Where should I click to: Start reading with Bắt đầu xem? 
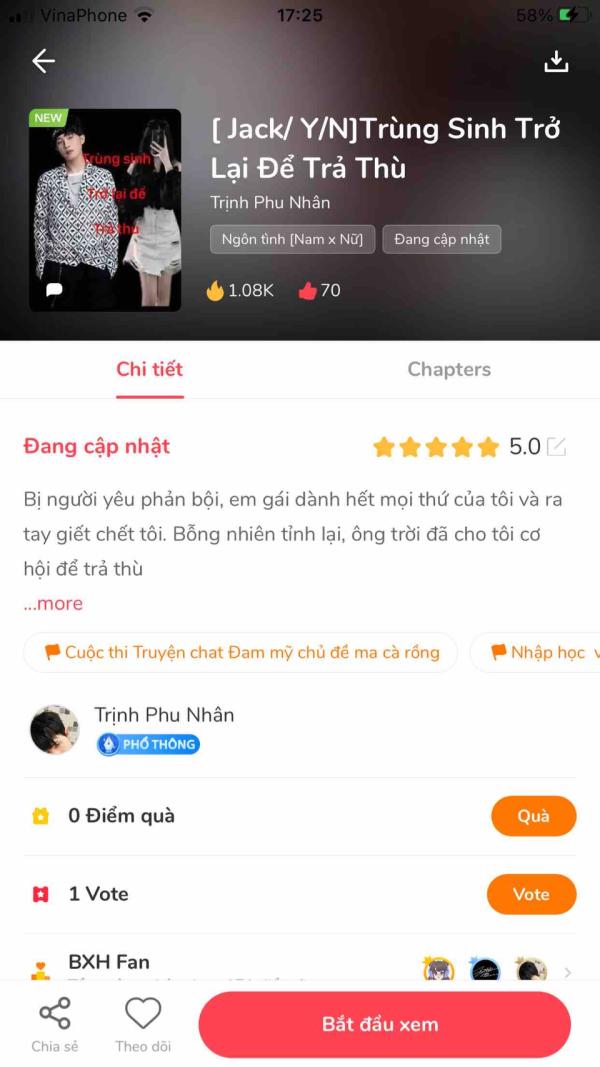(x=384, y=1025)
